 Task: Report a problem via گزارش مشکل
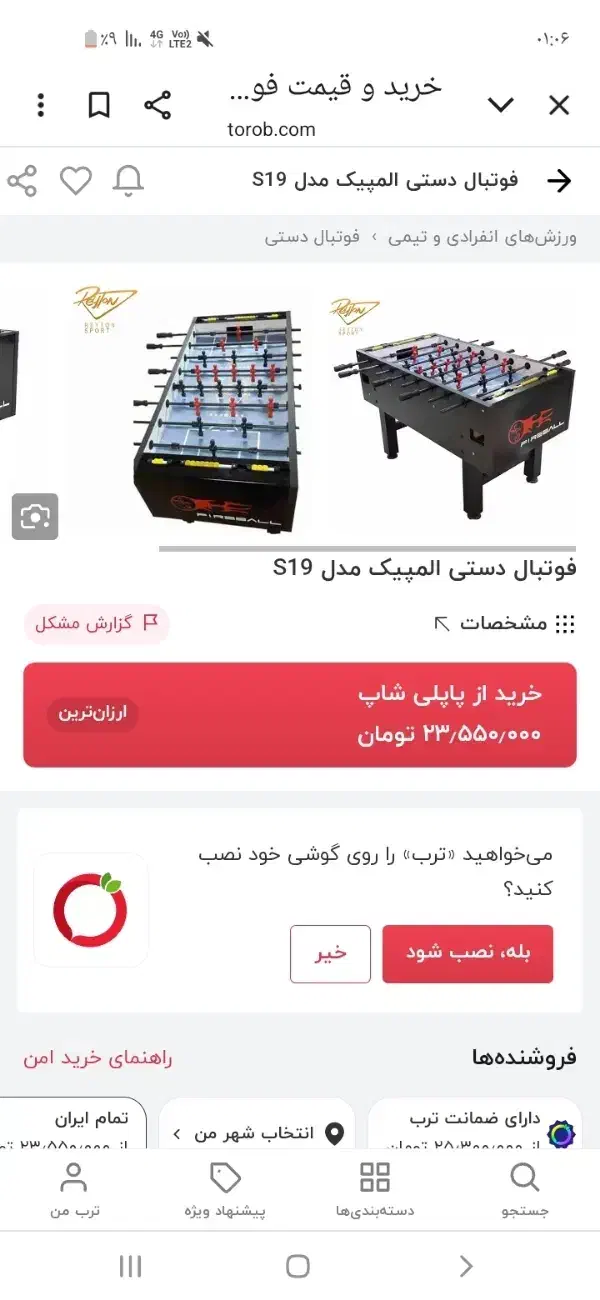tap(97, 624)
